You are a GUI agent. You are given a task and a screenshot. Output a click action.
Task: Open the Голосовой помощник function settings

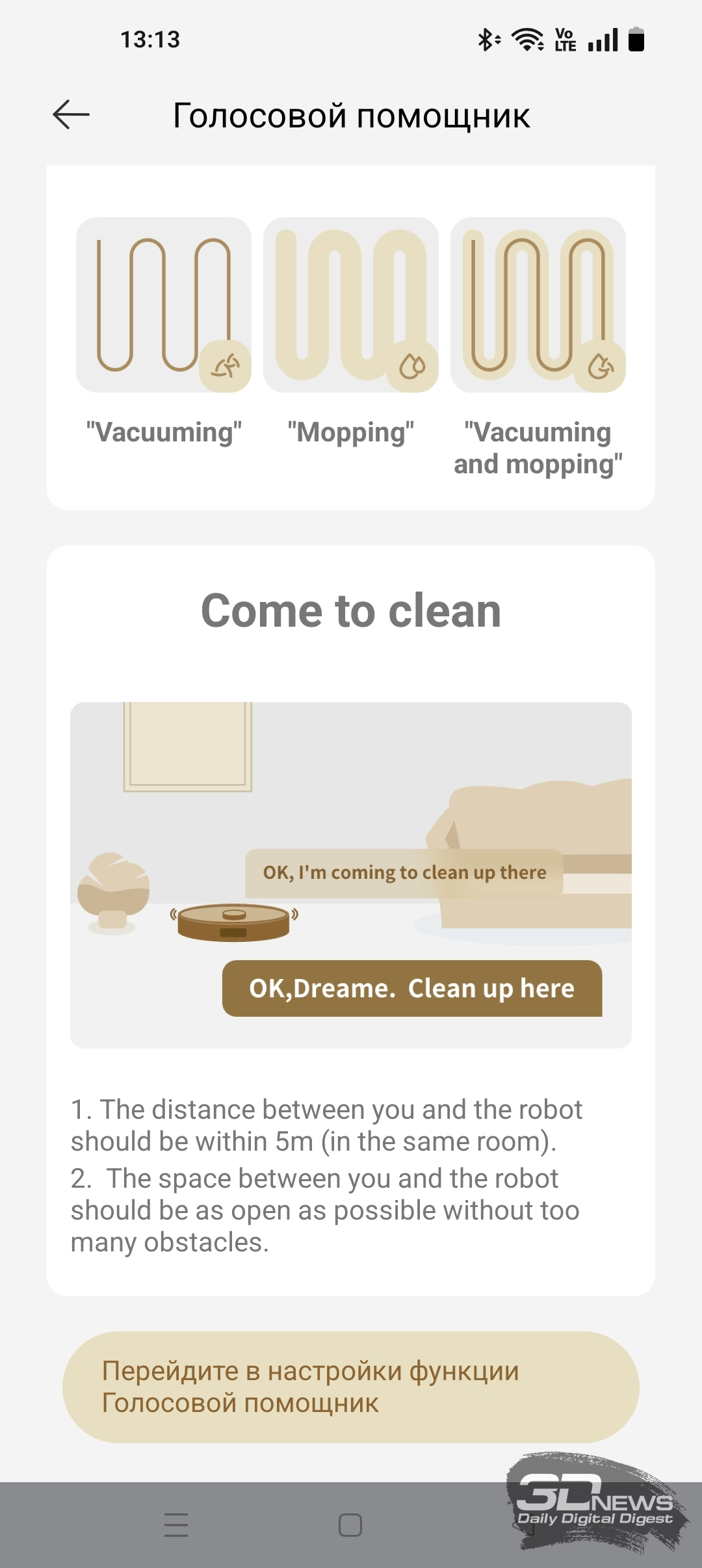(351, 1387)
